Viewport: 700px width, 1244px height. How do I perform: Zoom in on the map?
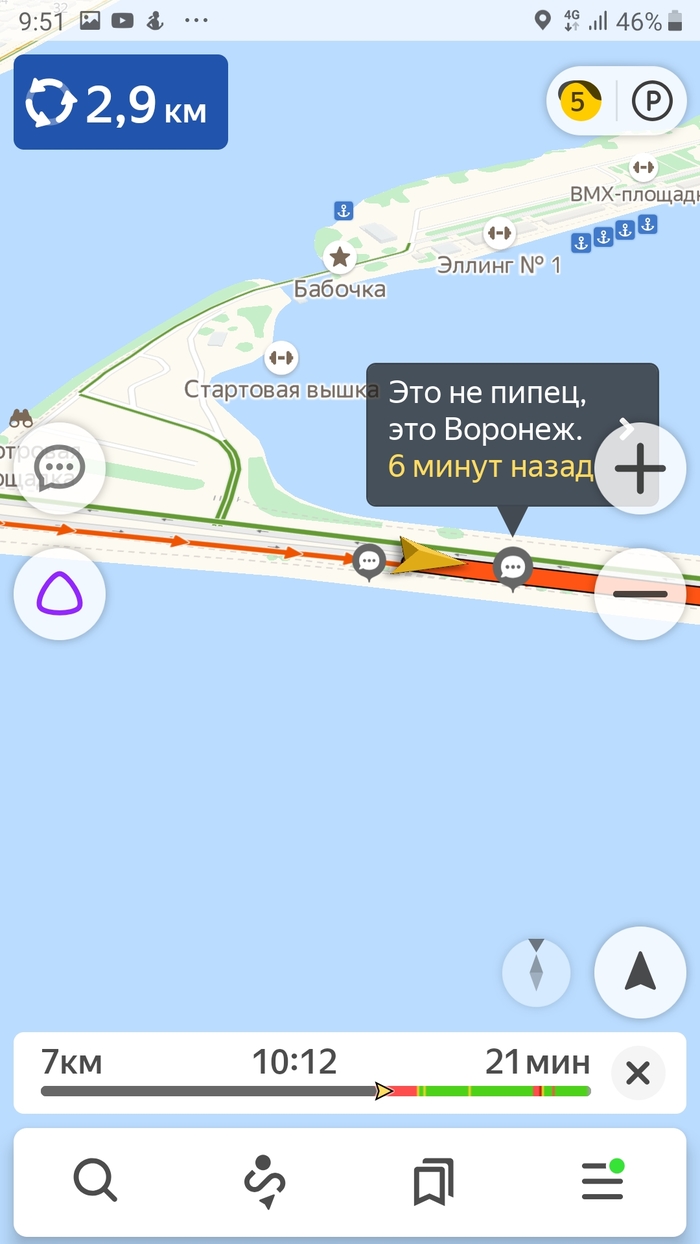(x=640, y=469)
